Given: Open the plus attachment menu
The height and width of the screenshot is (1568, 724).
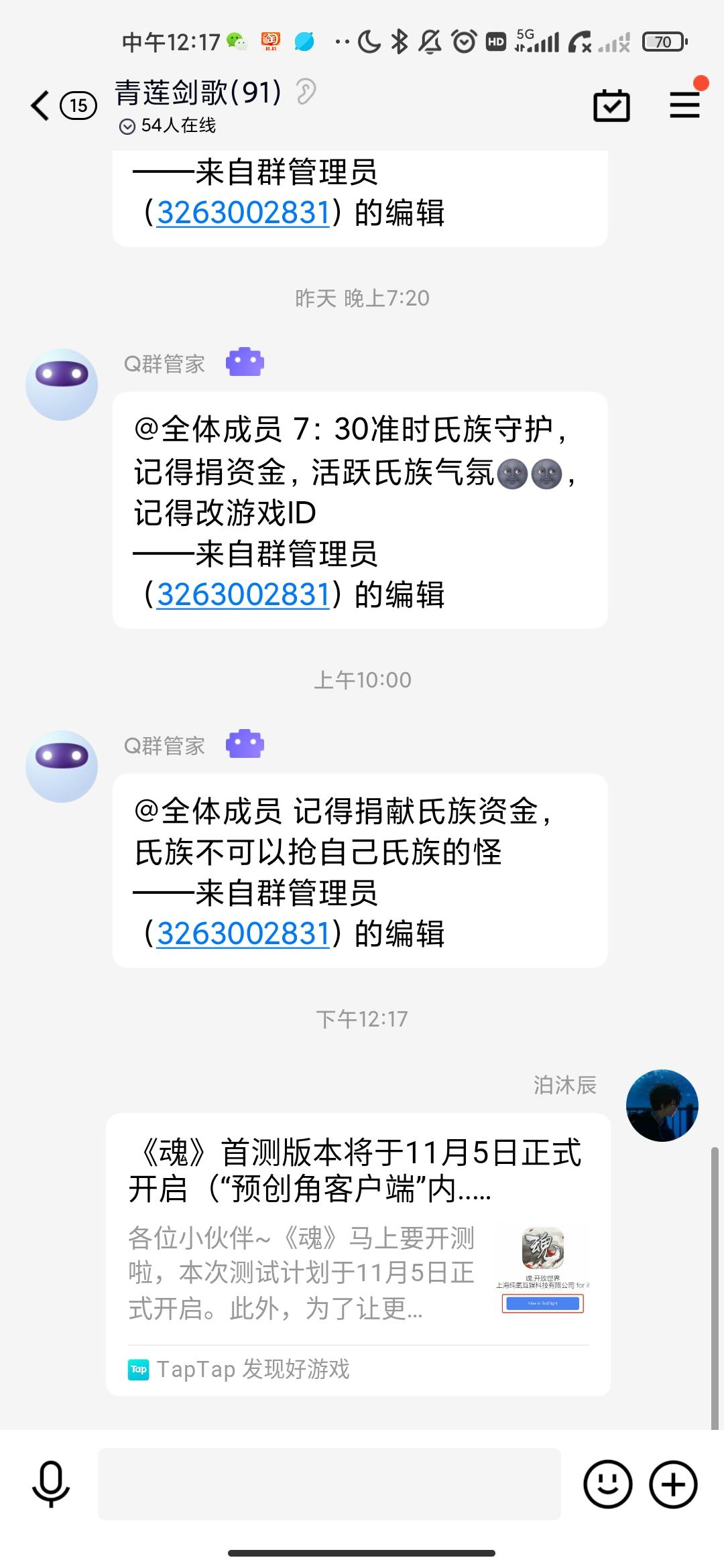Looking at the screenshot, I should tap(673, 1484).
